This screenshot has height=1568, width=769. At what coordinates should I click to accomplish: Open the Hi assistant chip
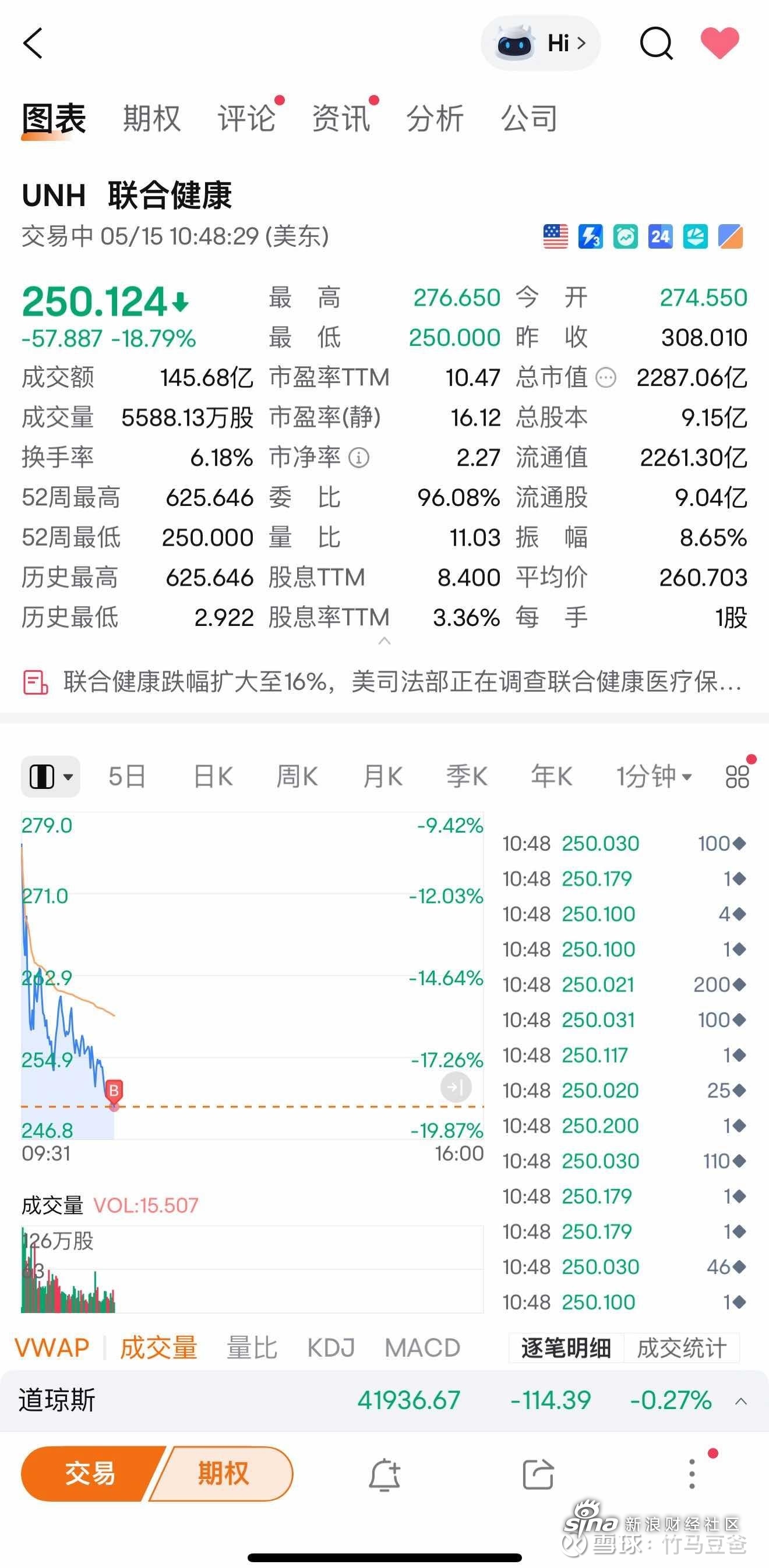tap(541, 44)
